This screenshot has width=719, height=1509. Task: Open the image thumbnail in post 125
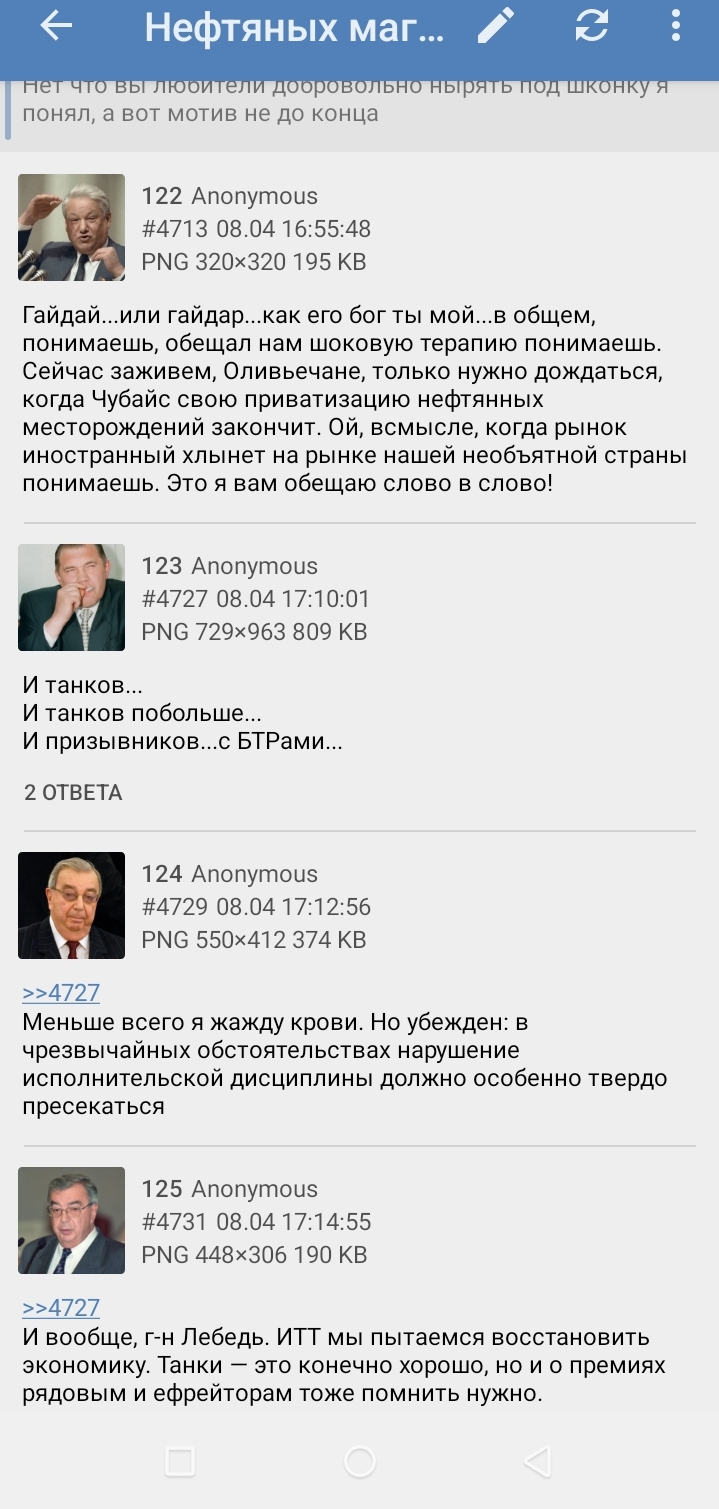[x=72, y=1220]
